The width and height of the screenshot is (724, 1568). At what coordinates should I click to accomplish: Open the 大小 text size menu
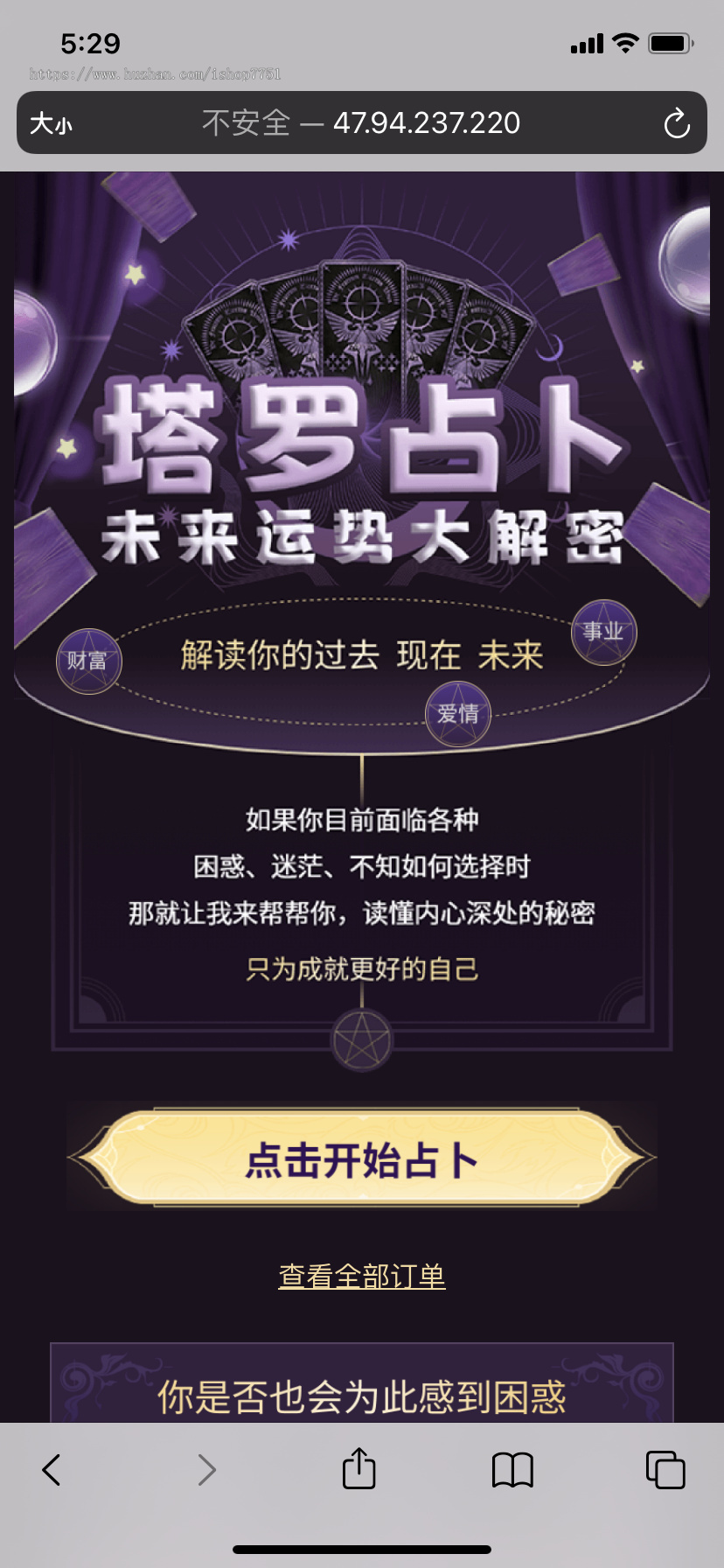point(51,123)
